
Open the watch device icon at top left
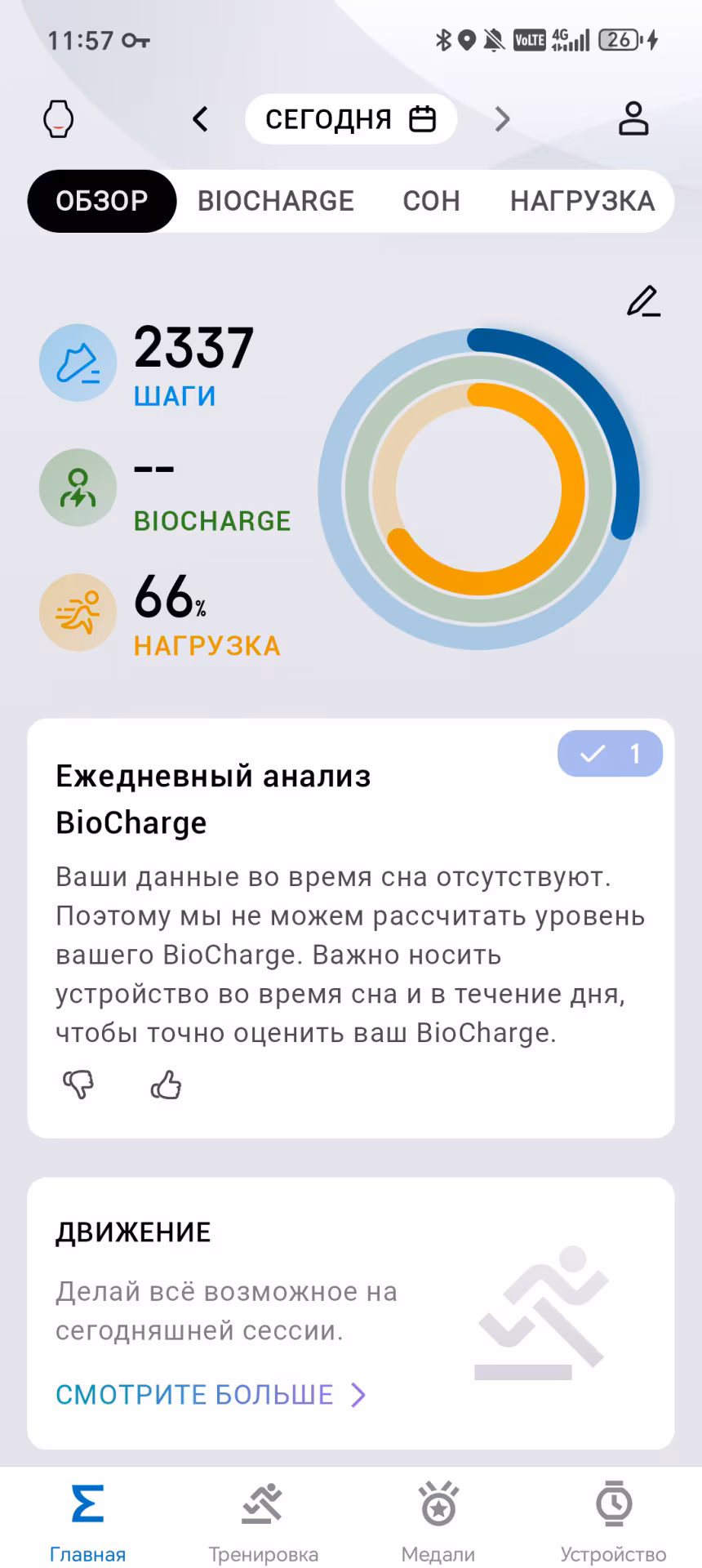tap(57, 118)
